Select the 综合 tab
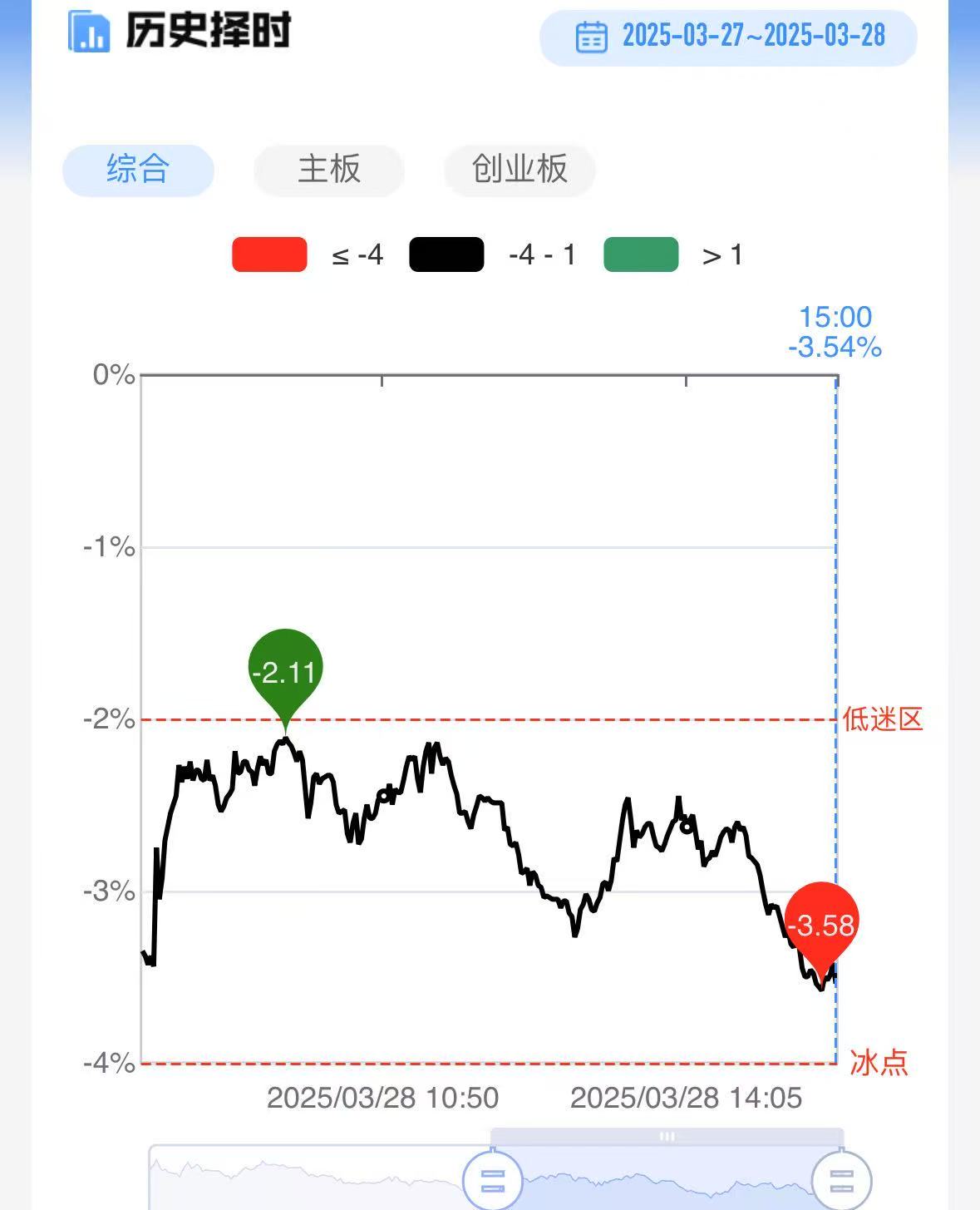This screenshot has height=1210, width=980. (x=138, y=170)
